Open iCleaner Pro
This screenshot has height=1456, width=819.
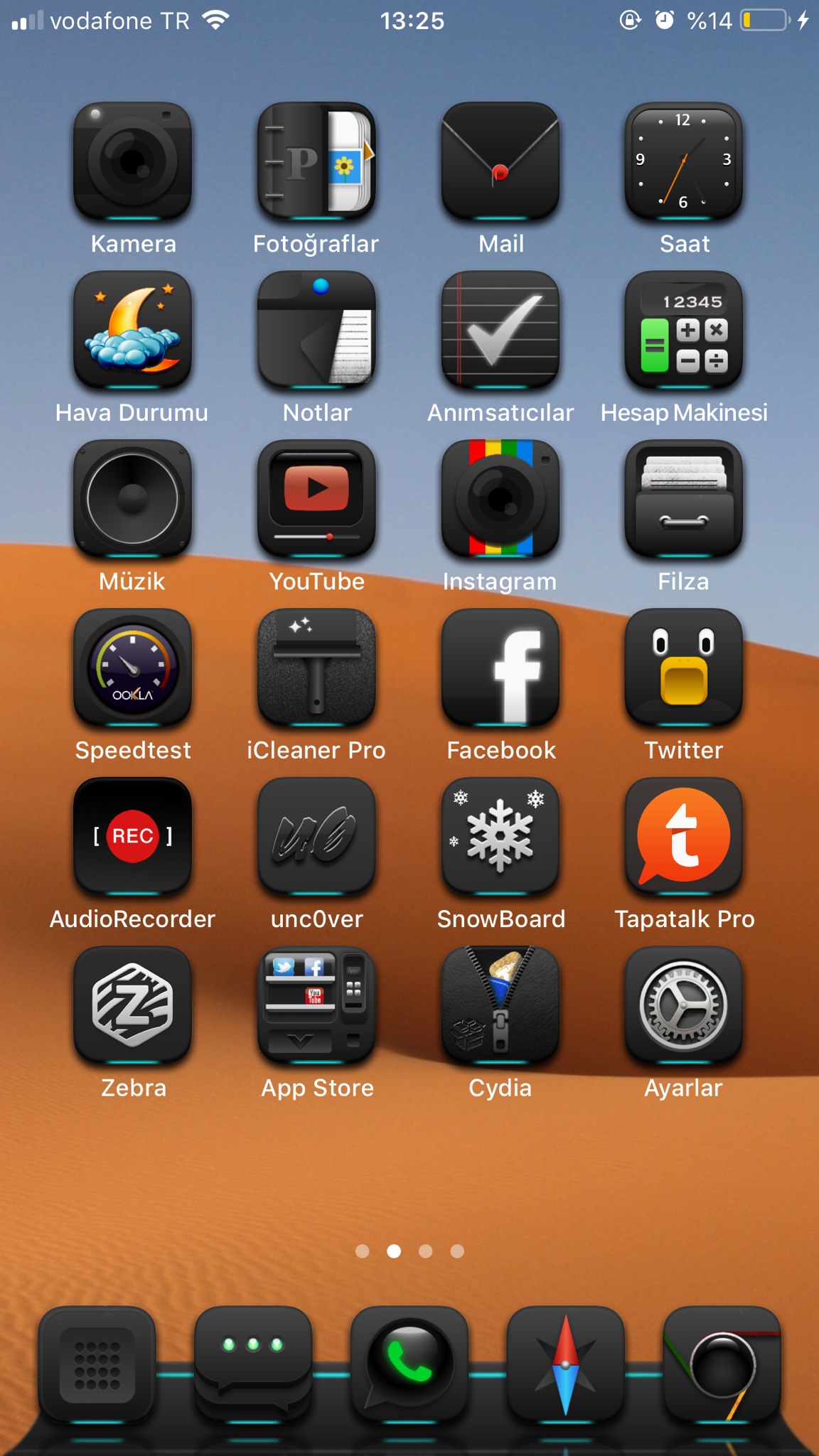316,668
